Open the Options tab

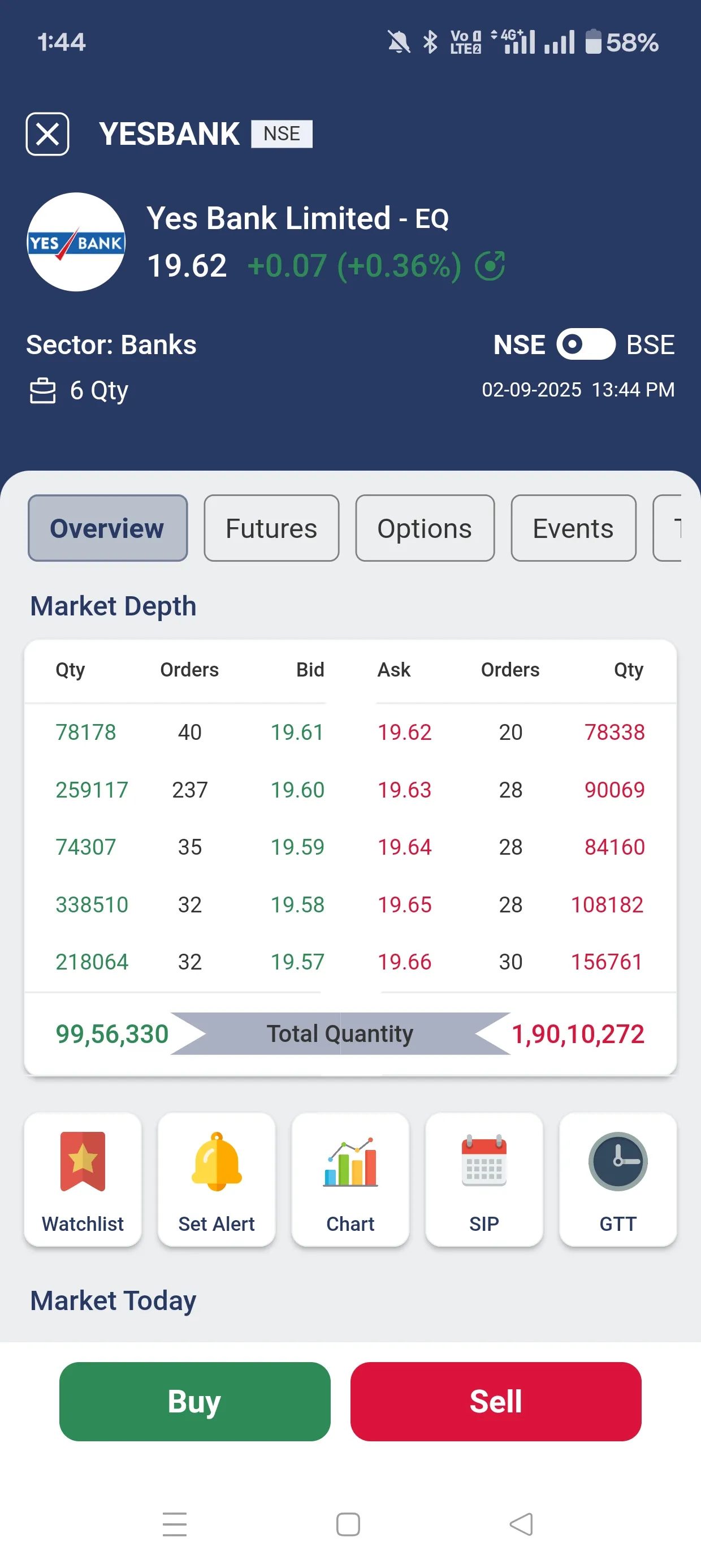(x=424, y=528)
